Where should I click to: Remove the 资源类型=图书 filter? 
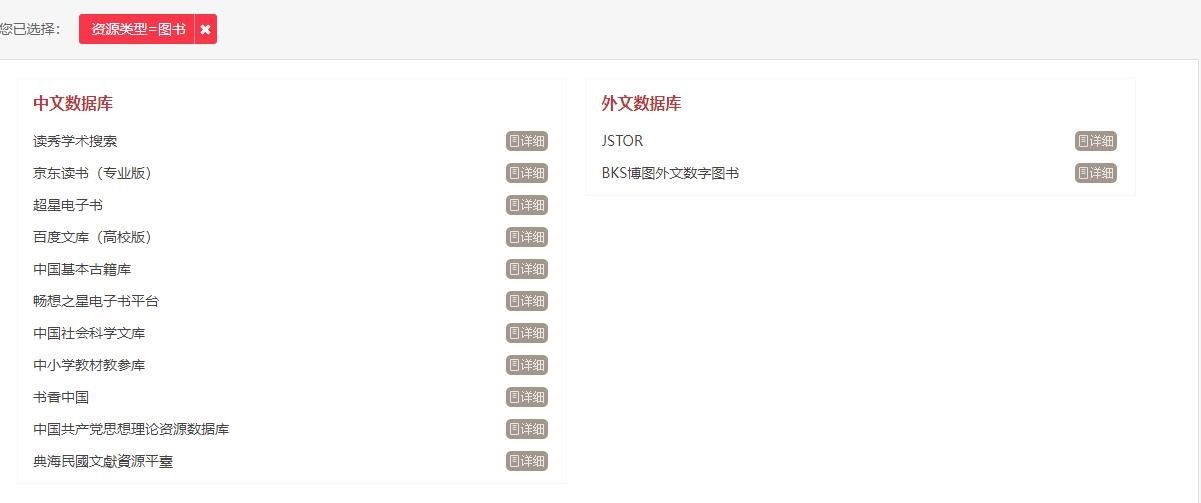pos(205,30)
